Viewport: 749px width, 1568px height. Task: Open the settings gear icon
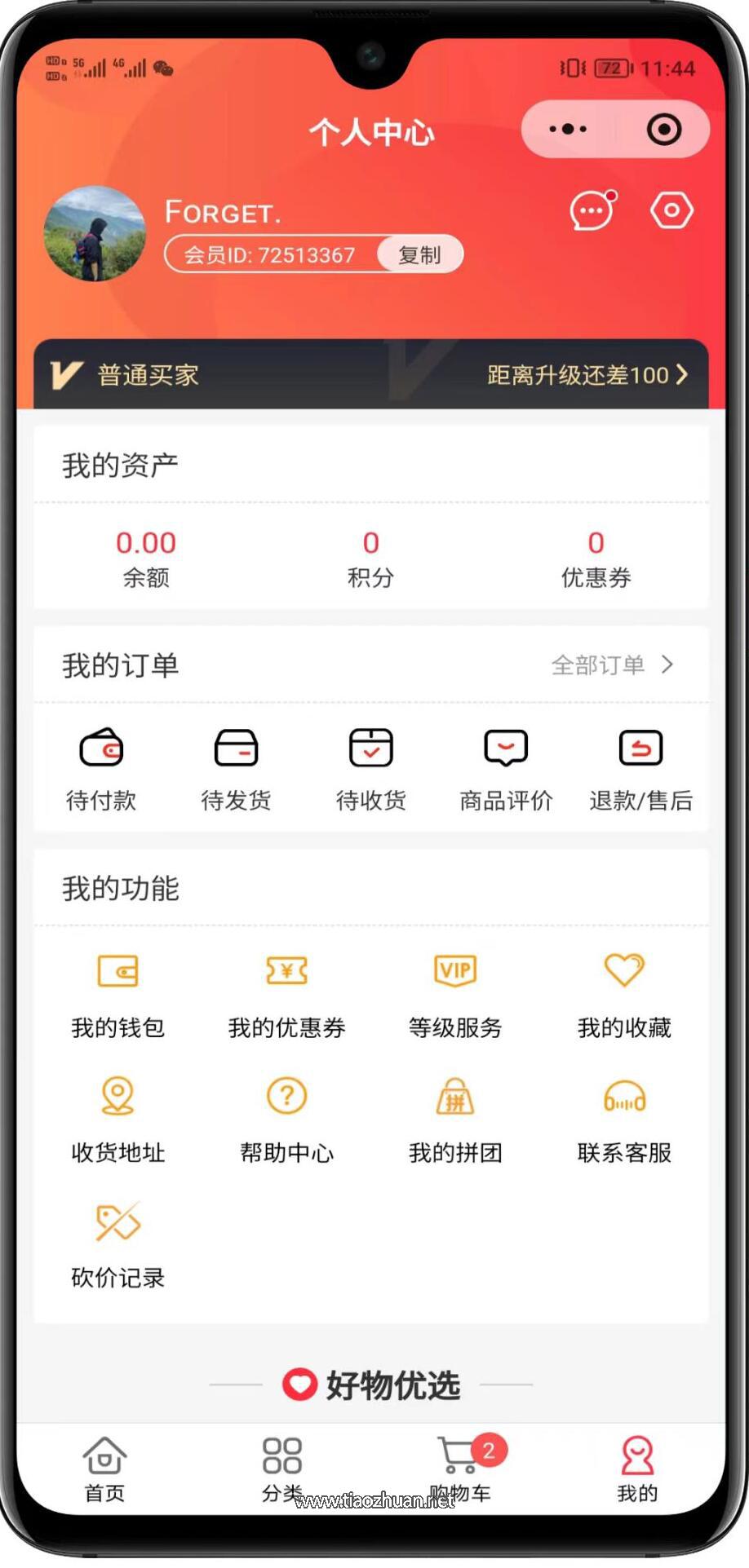pos(671,210)
